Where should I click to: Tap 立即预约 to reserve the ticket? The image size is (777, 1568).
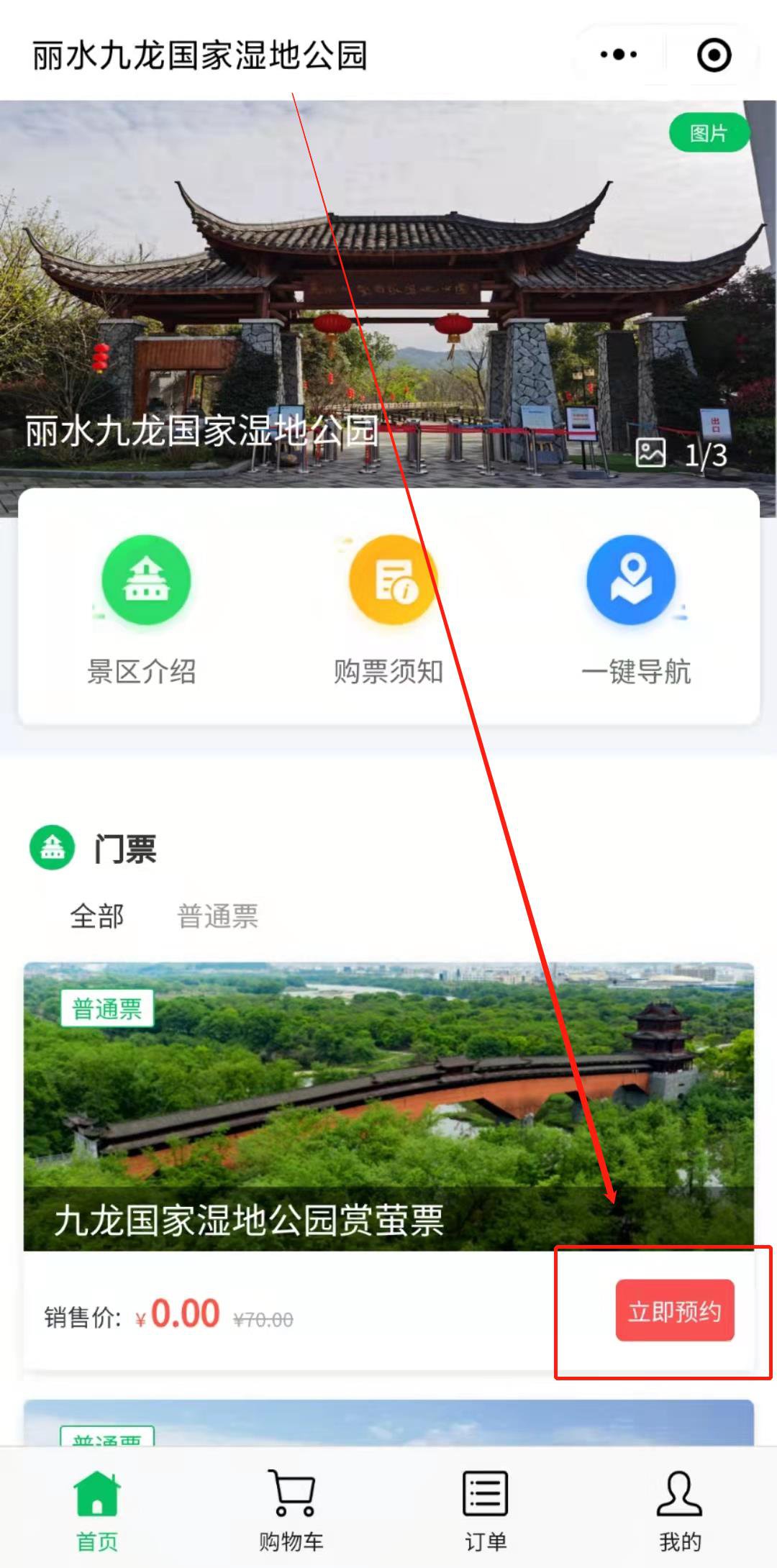[674, 1312]
